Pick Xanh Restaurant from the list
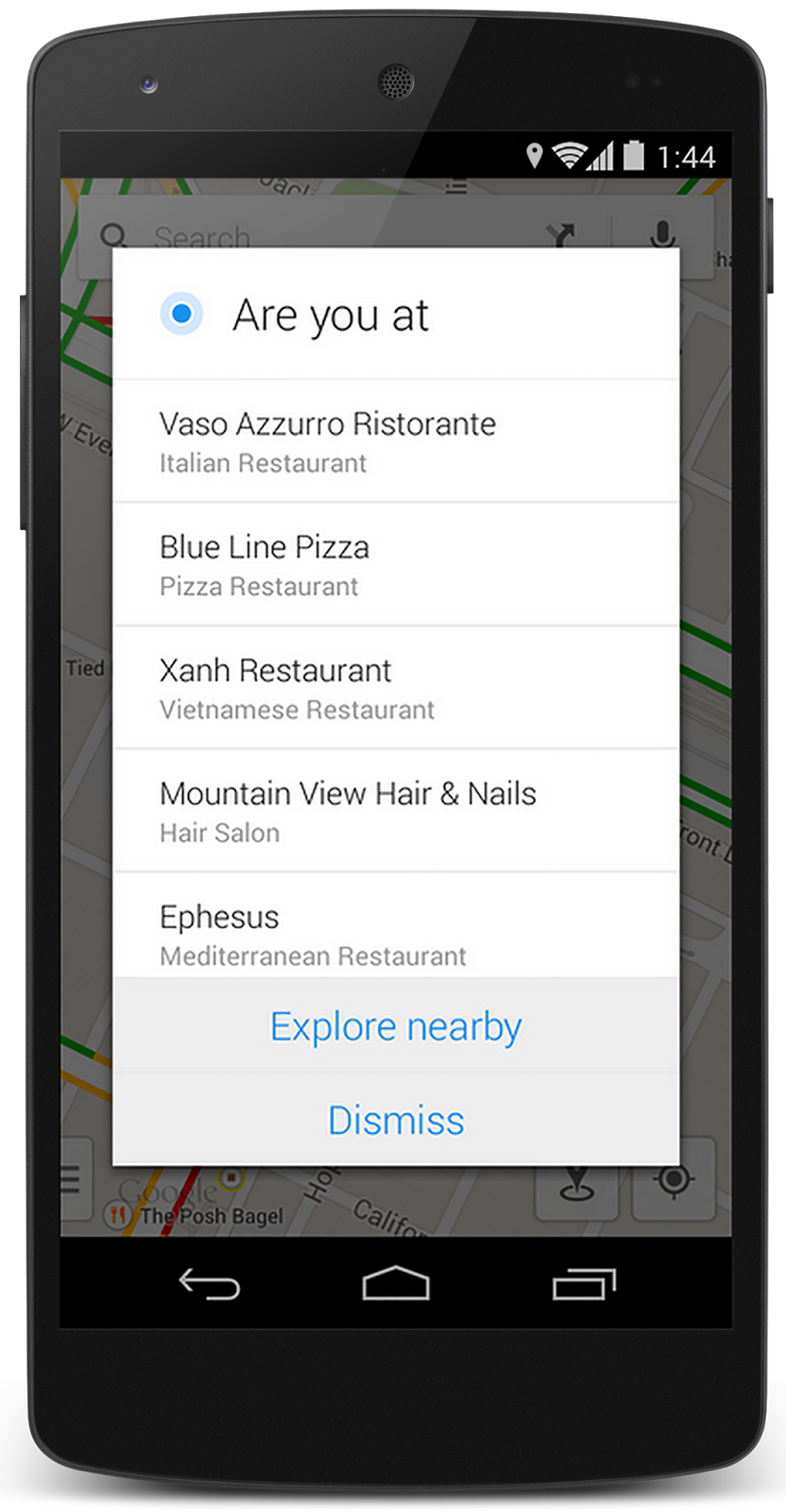 pos(396,687)
